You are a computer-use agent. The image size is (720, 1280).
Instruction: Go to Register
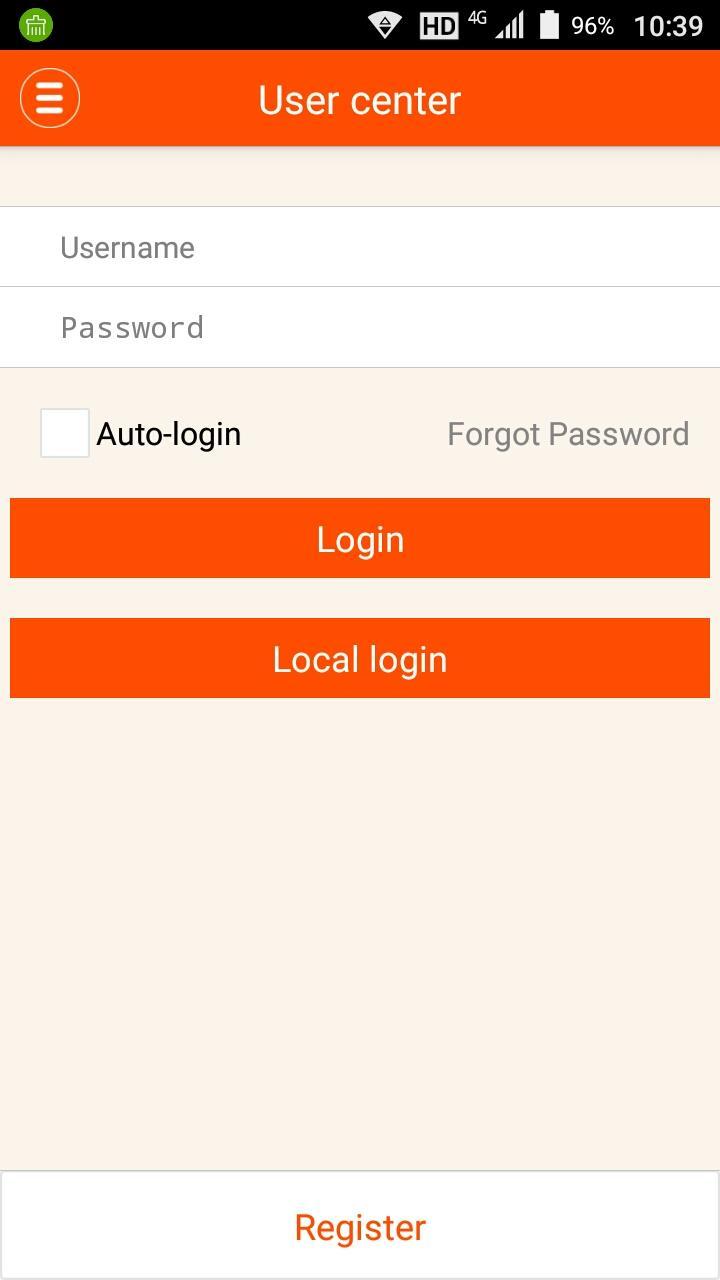click(360, 1227)
